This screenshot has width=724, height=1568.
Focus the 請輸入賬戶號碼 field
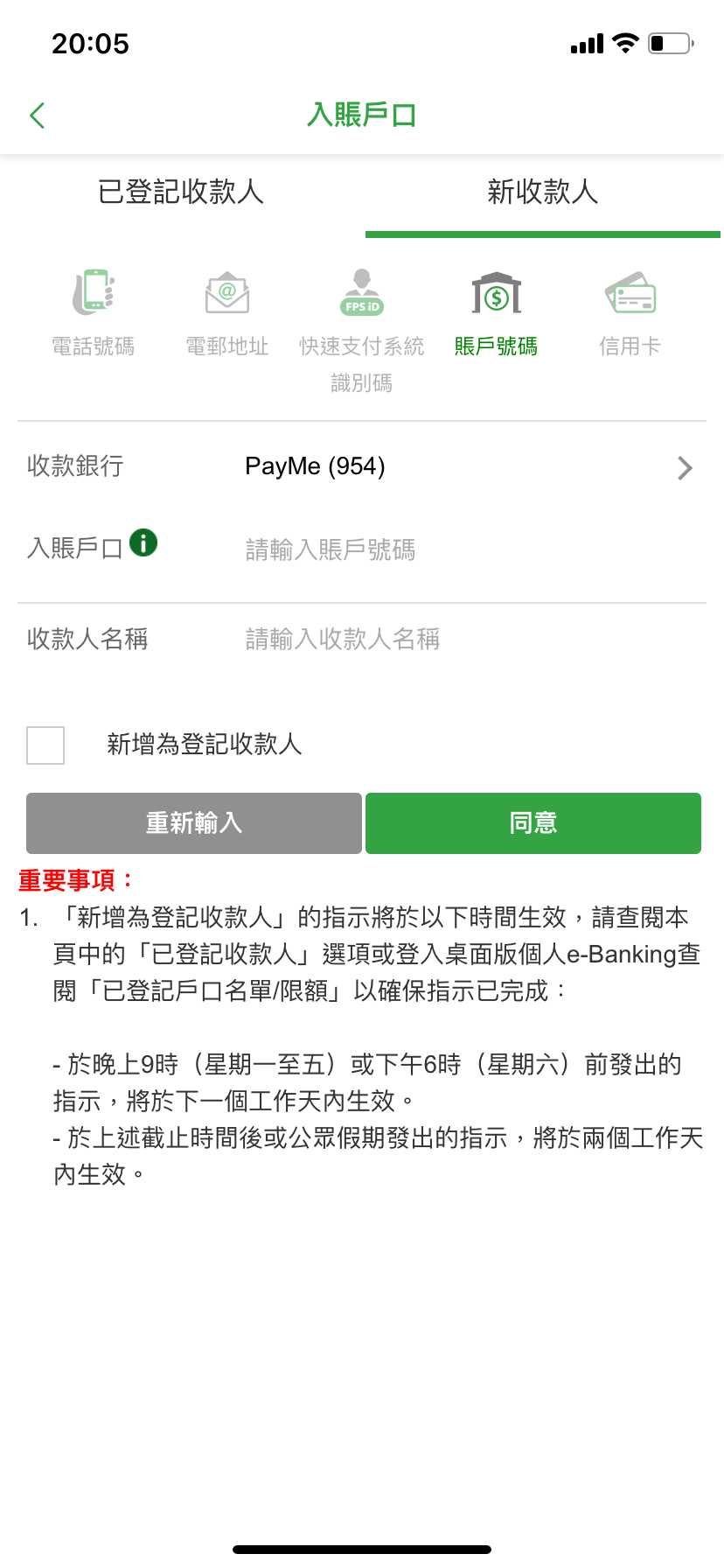(x=472, y=549)
